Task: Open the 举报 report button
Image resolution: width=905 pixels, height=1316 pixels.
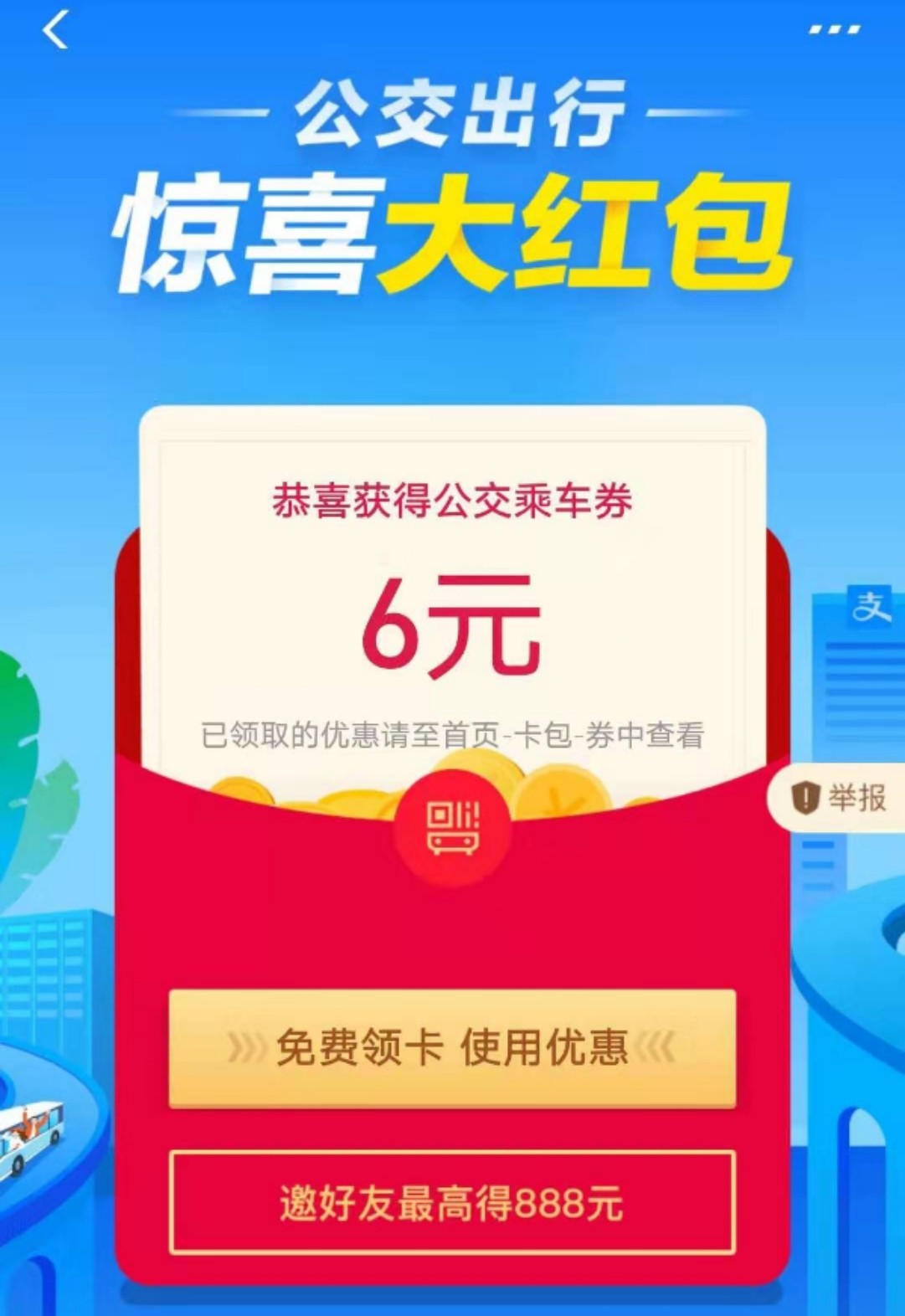Action: (x=840, y=797)
